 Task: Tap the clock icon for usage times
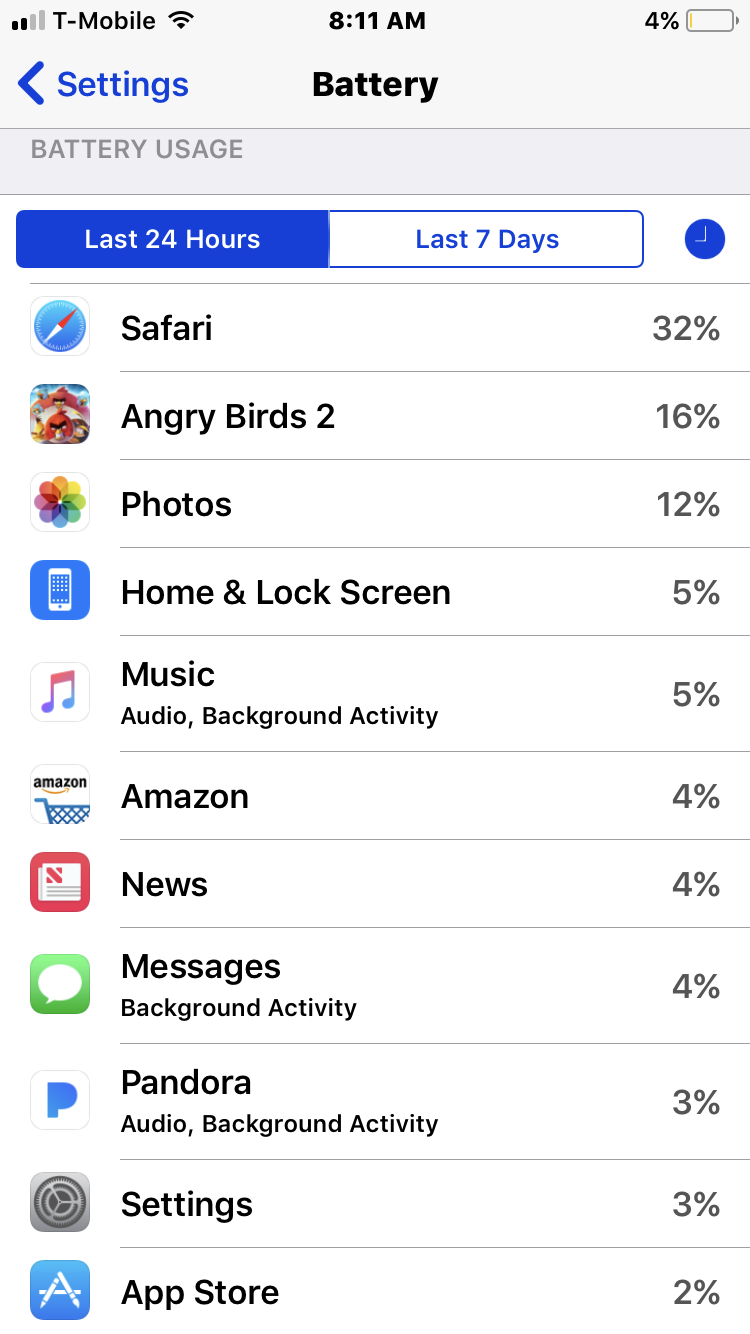click(704, 239)
